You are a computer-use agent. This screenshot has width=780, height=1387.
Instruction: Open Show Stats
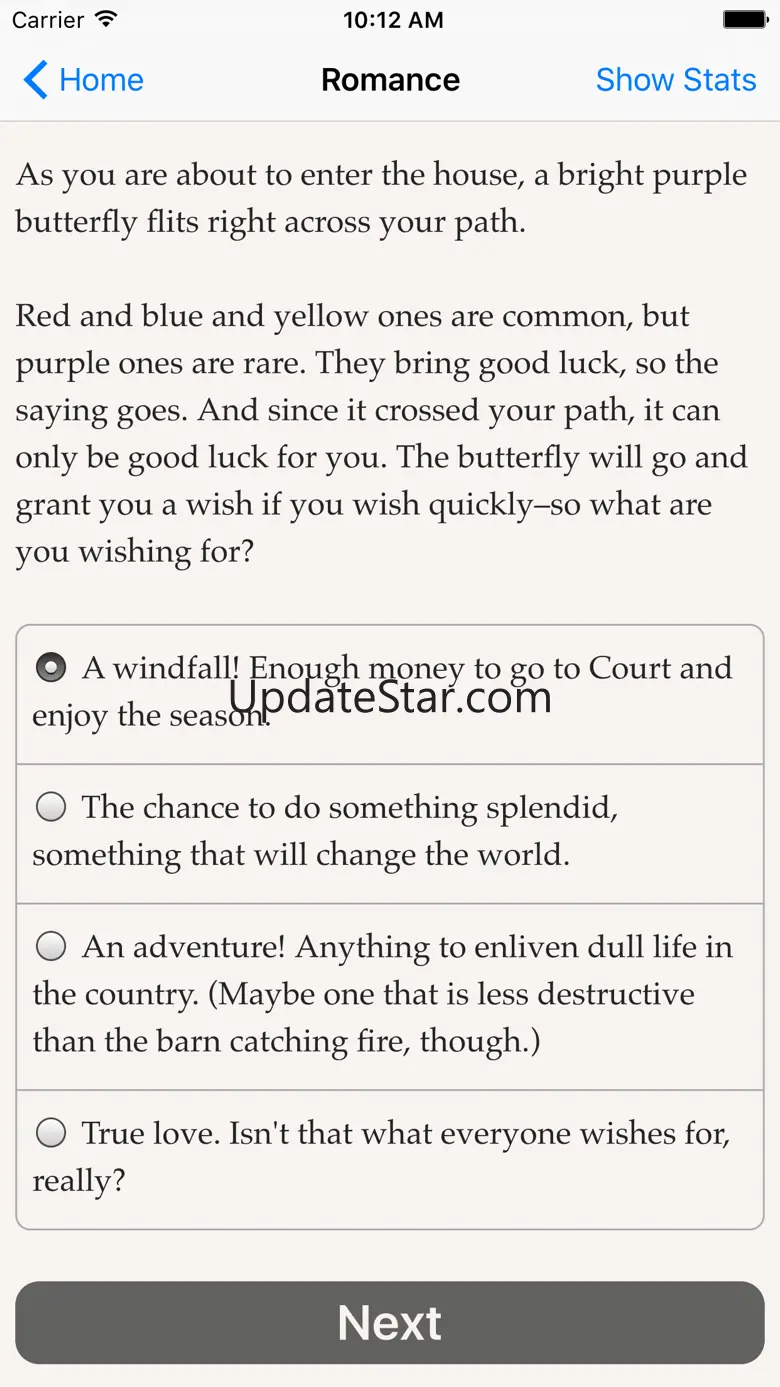(675, 80)
